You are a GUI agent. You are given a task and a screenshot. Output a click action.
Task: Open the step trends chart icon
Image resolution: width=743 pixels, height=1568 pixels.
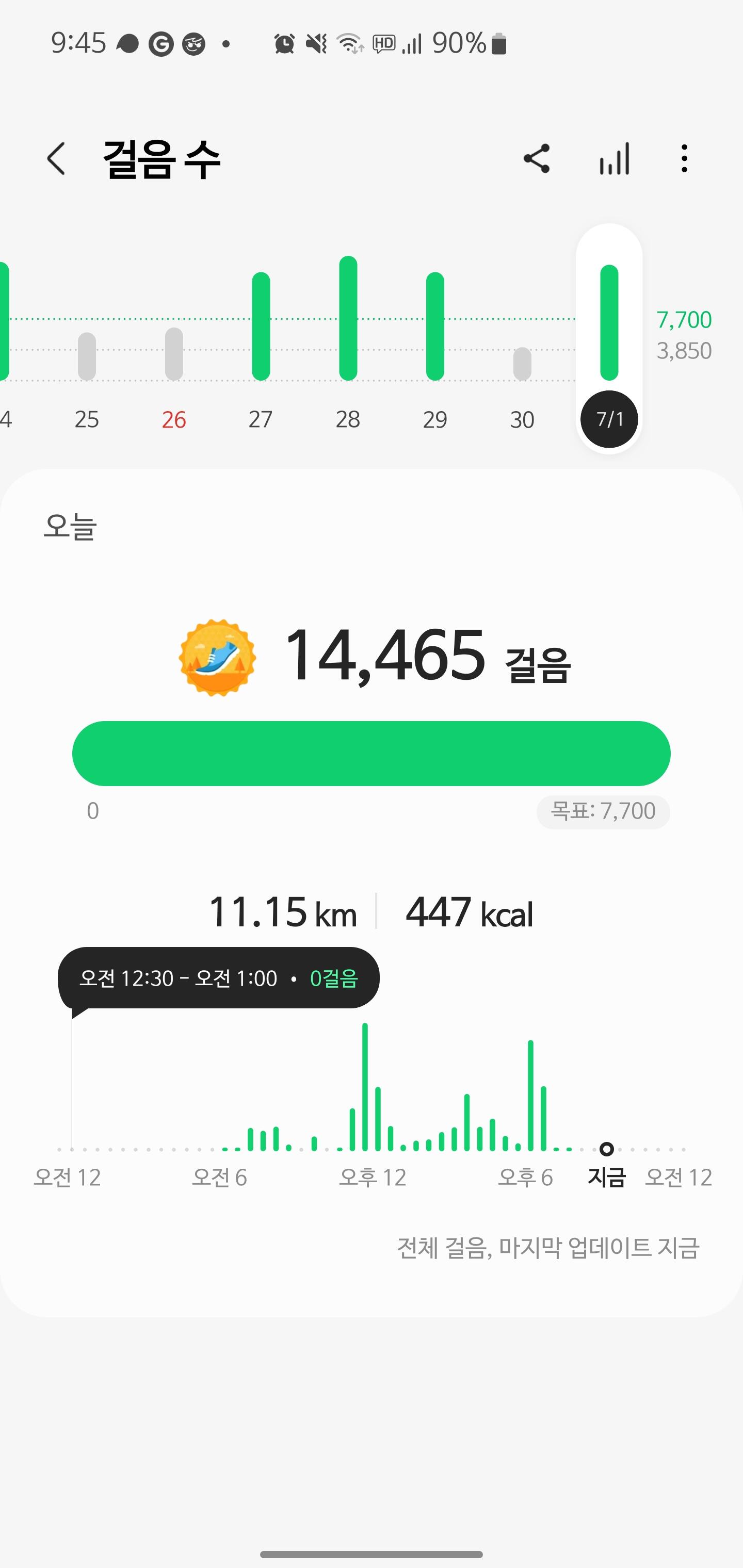pyautogui.click(x=614, y=159)
